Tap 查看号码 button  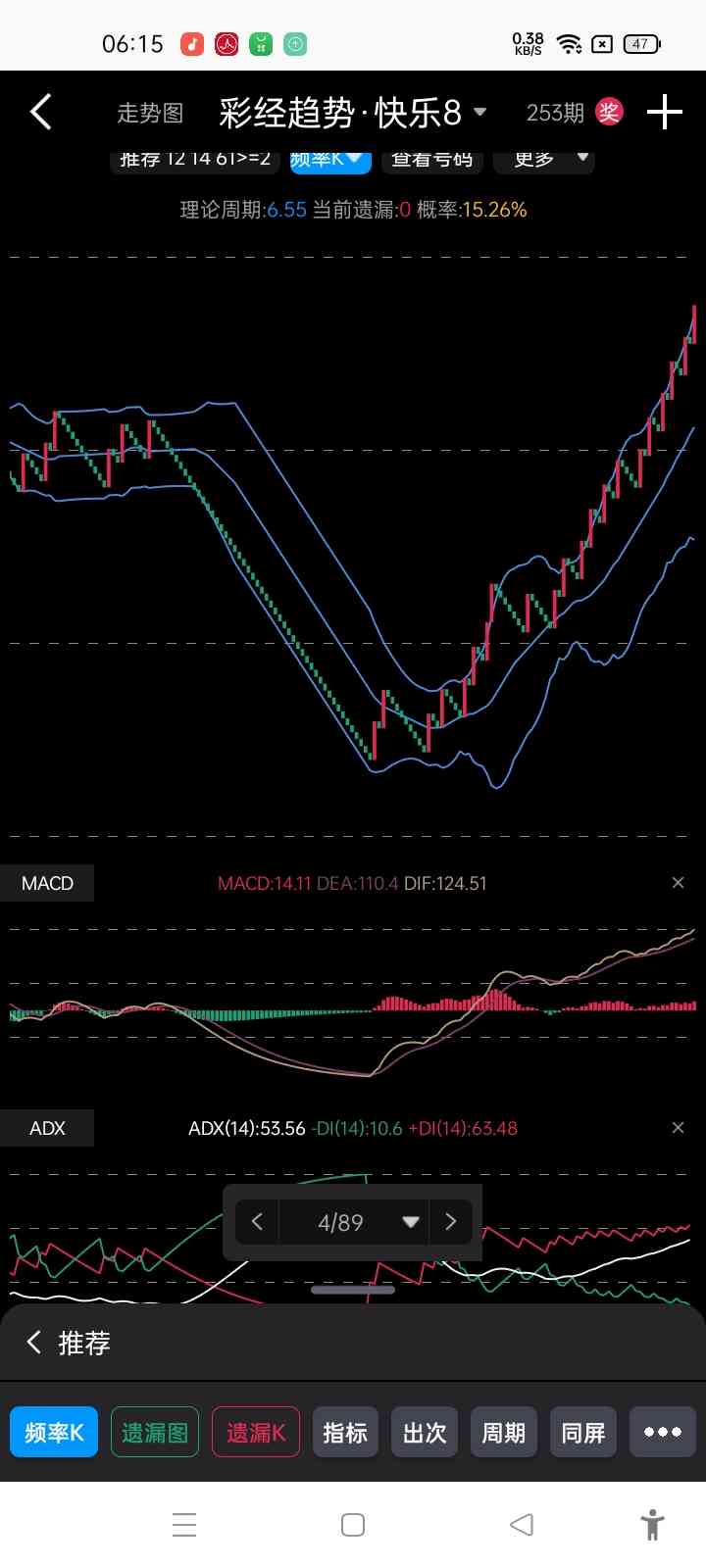(432, 161)
